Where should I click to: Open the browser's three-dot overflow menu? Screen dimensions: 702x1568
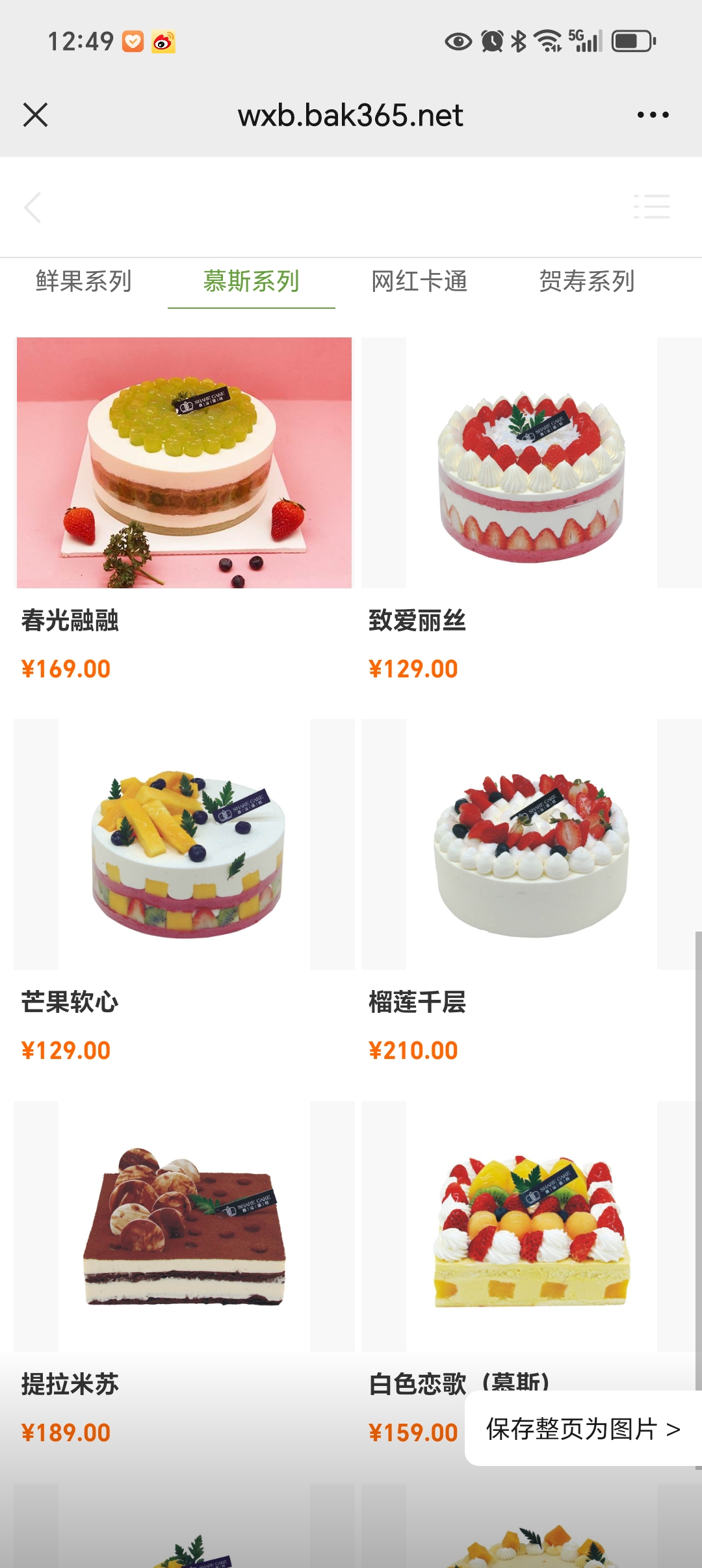(x=653, y=115)
